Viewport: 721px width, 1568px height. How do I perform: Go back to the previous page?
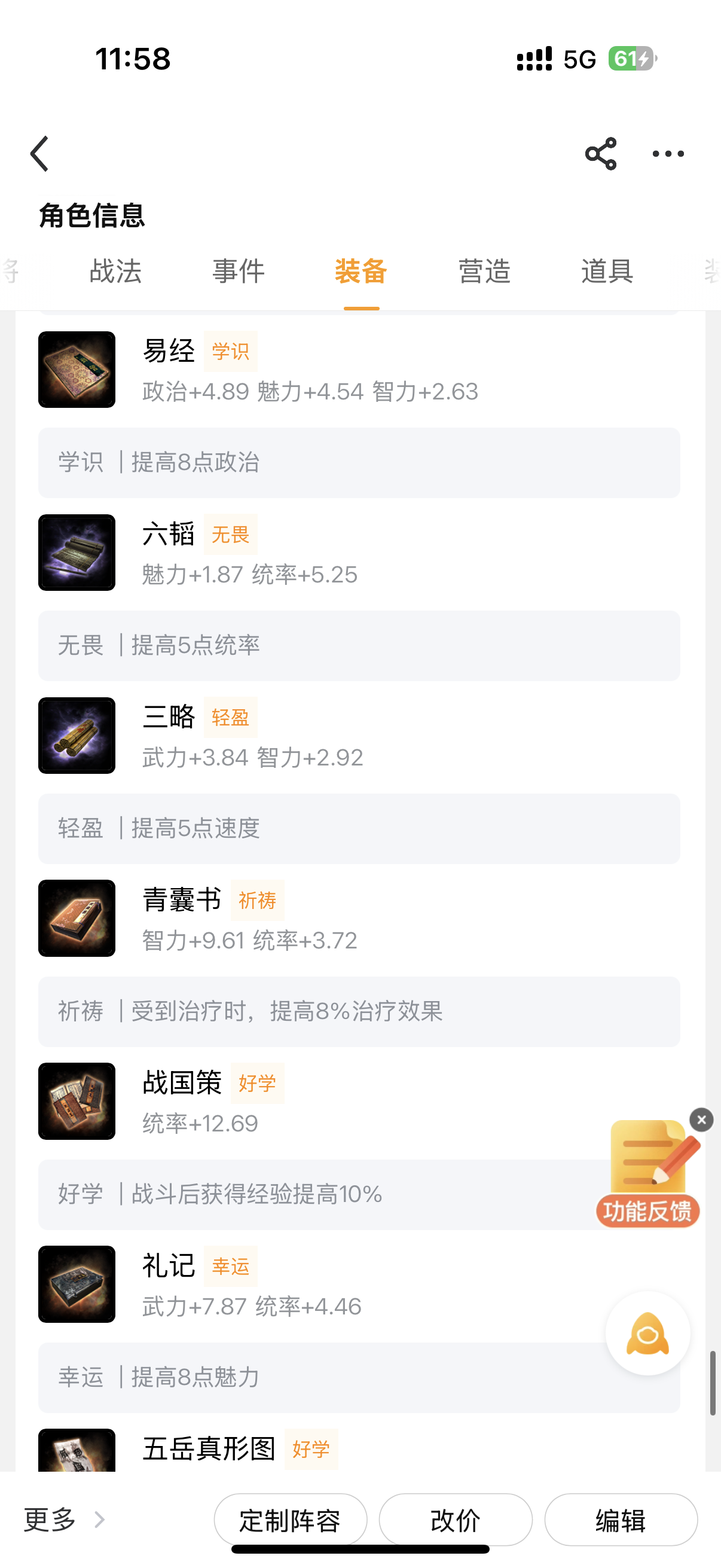(x=39, y=153)
